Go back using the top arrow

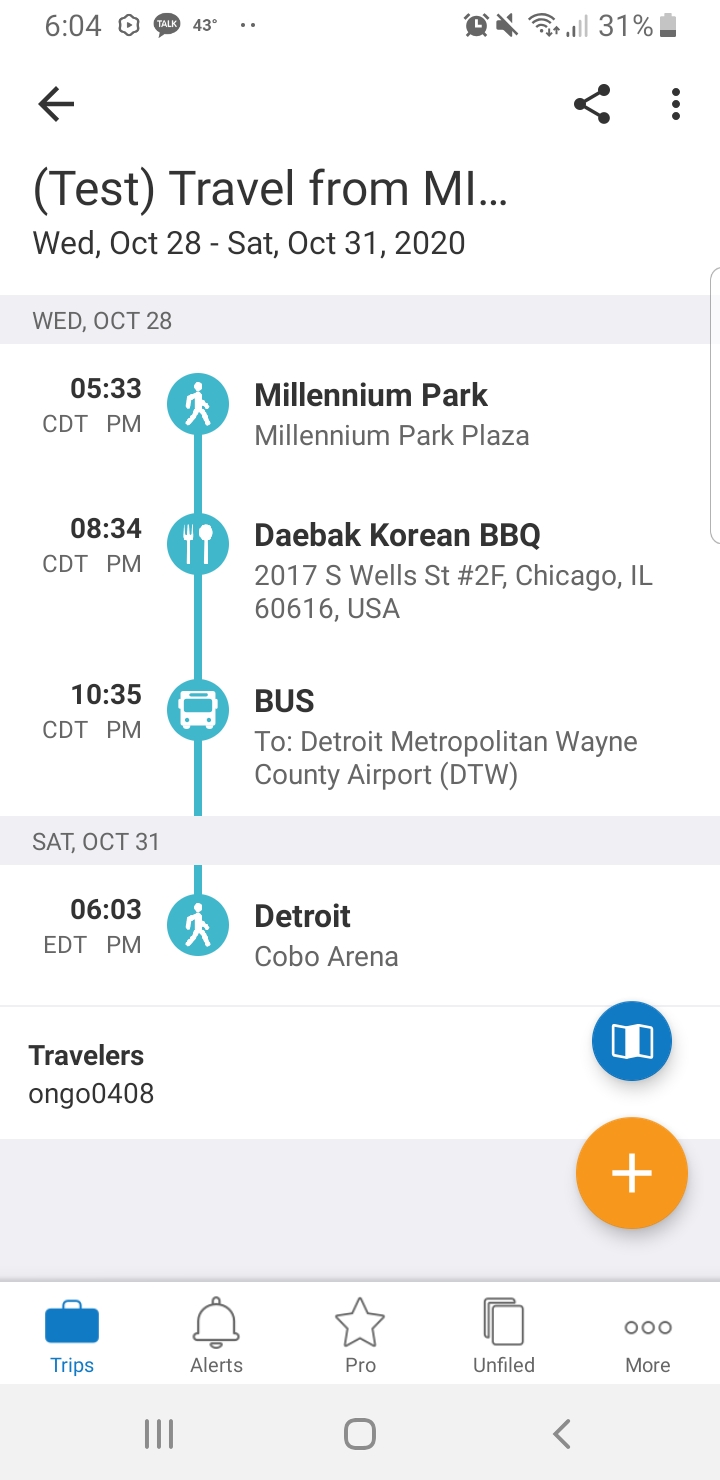tap(56, 104)
